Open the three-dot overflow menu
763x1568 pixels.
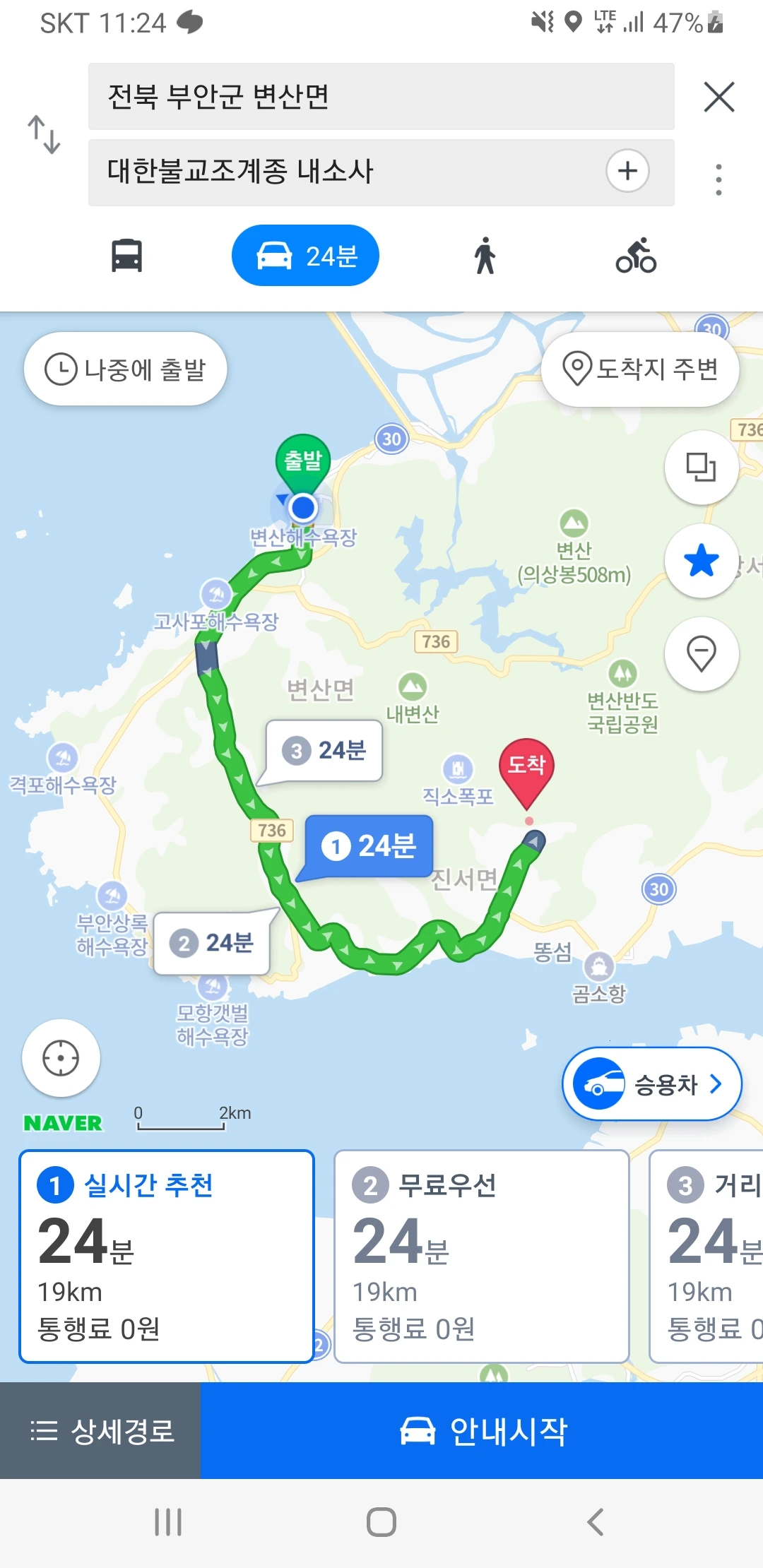coord(718,179)
